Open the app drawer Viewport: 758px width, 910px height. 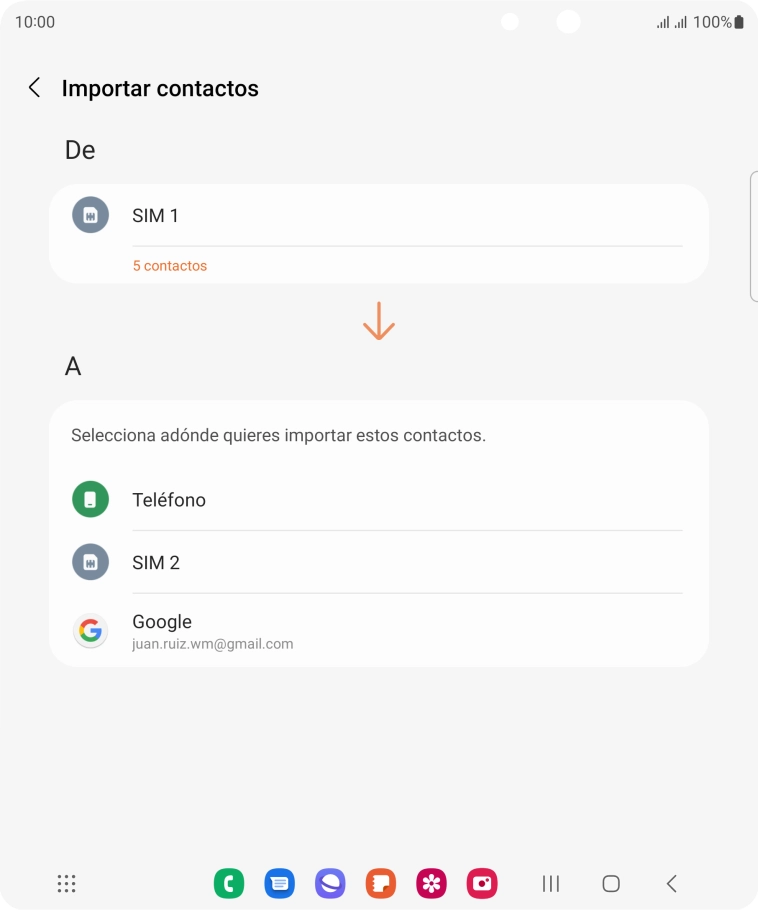click(x=66, y=883)
